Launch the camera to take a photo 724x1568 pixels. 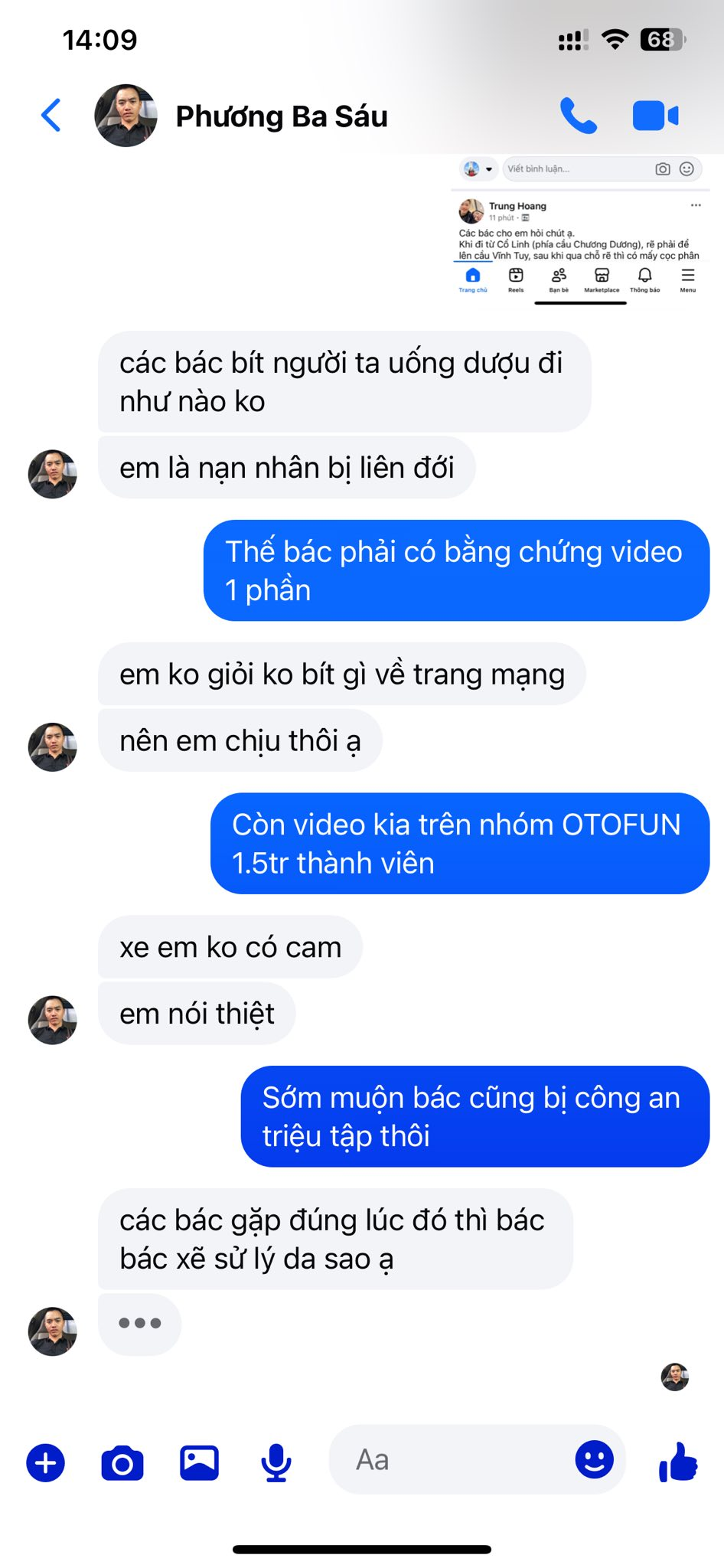[x=122, y=1462]
